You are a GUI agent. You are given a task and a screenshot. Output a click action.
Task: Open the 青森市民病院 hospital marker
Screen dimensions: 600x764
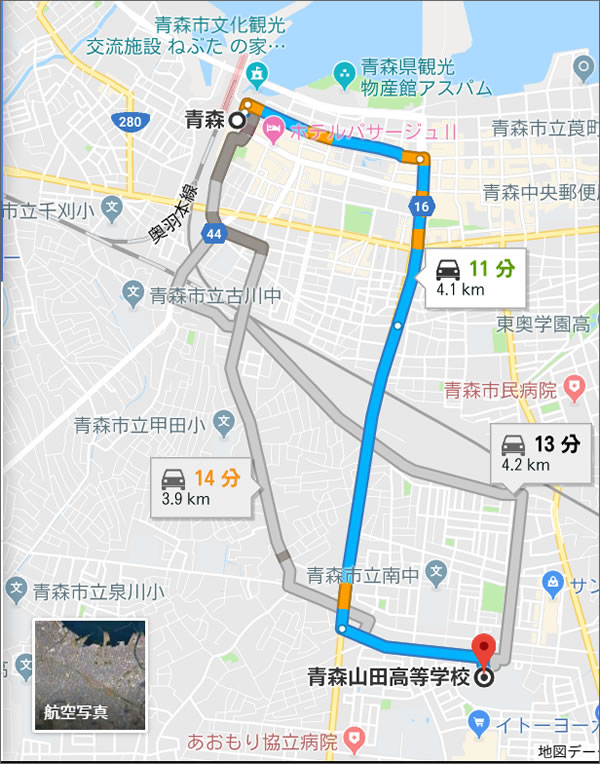(574, 387)
